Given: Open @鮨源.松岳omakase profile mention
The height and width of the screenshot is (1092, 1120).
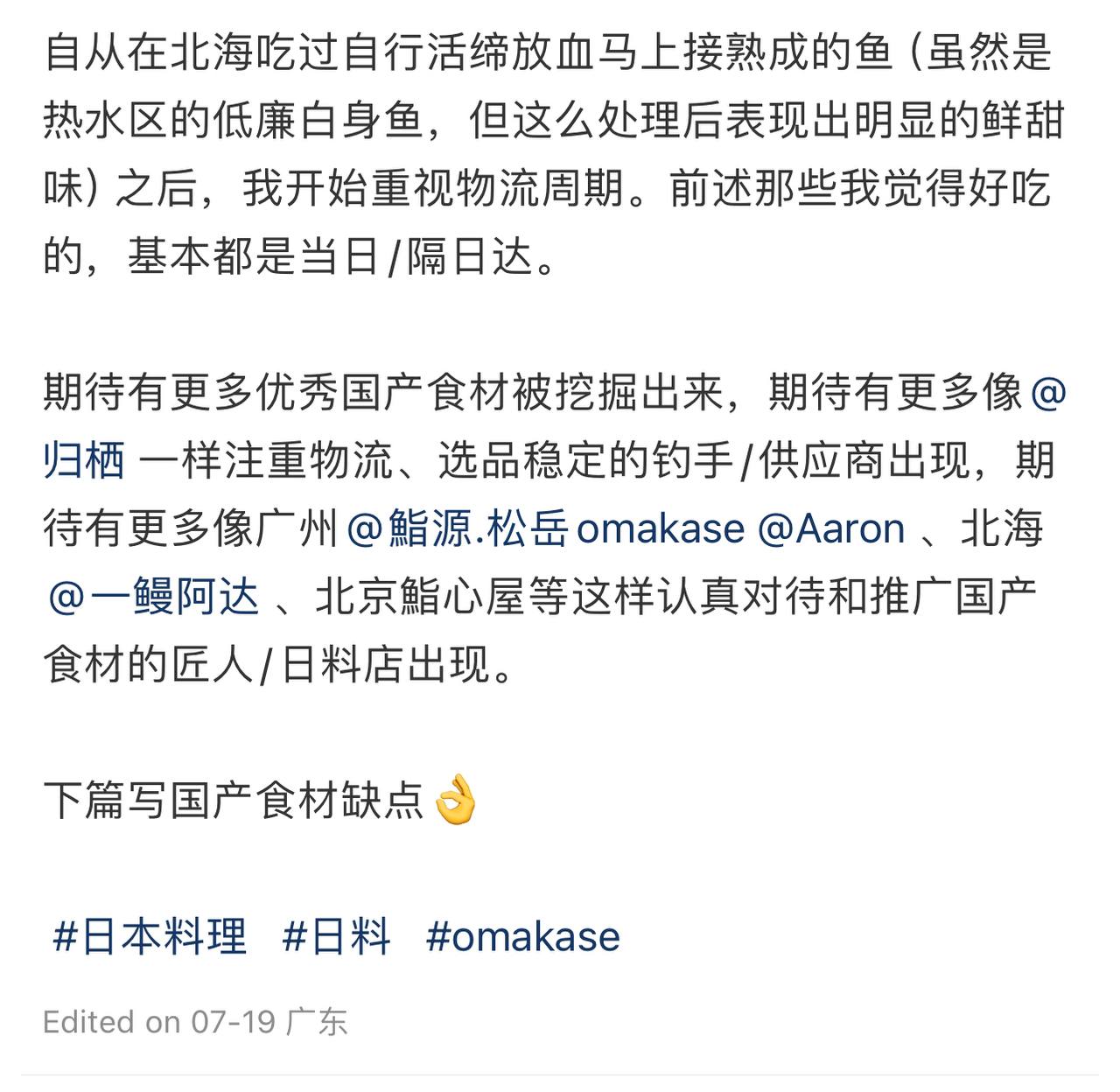Looking at the screenshot, I should pos(545,529).
